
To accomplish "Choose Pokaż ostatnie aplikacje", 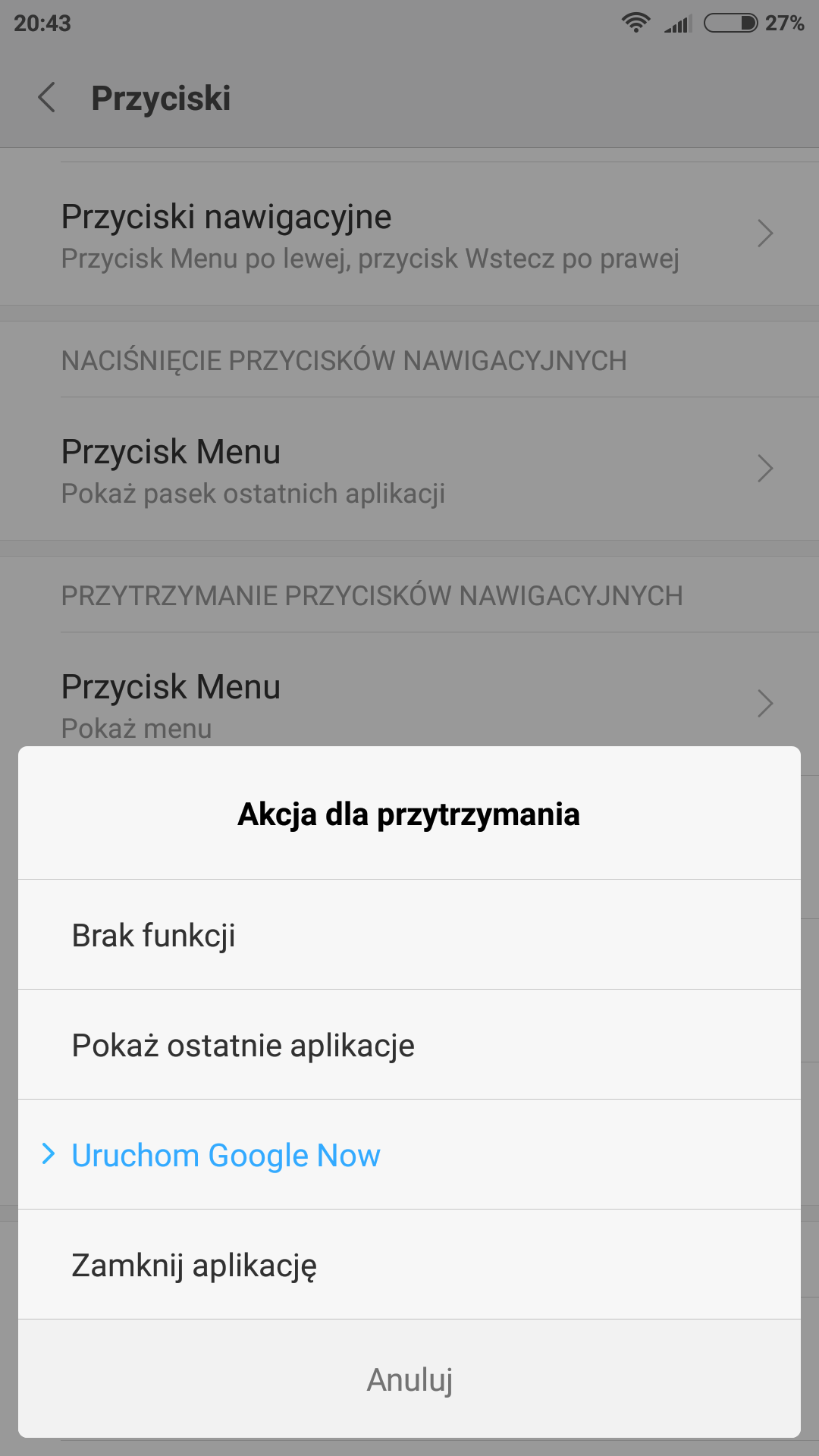I will [243, 1045].
